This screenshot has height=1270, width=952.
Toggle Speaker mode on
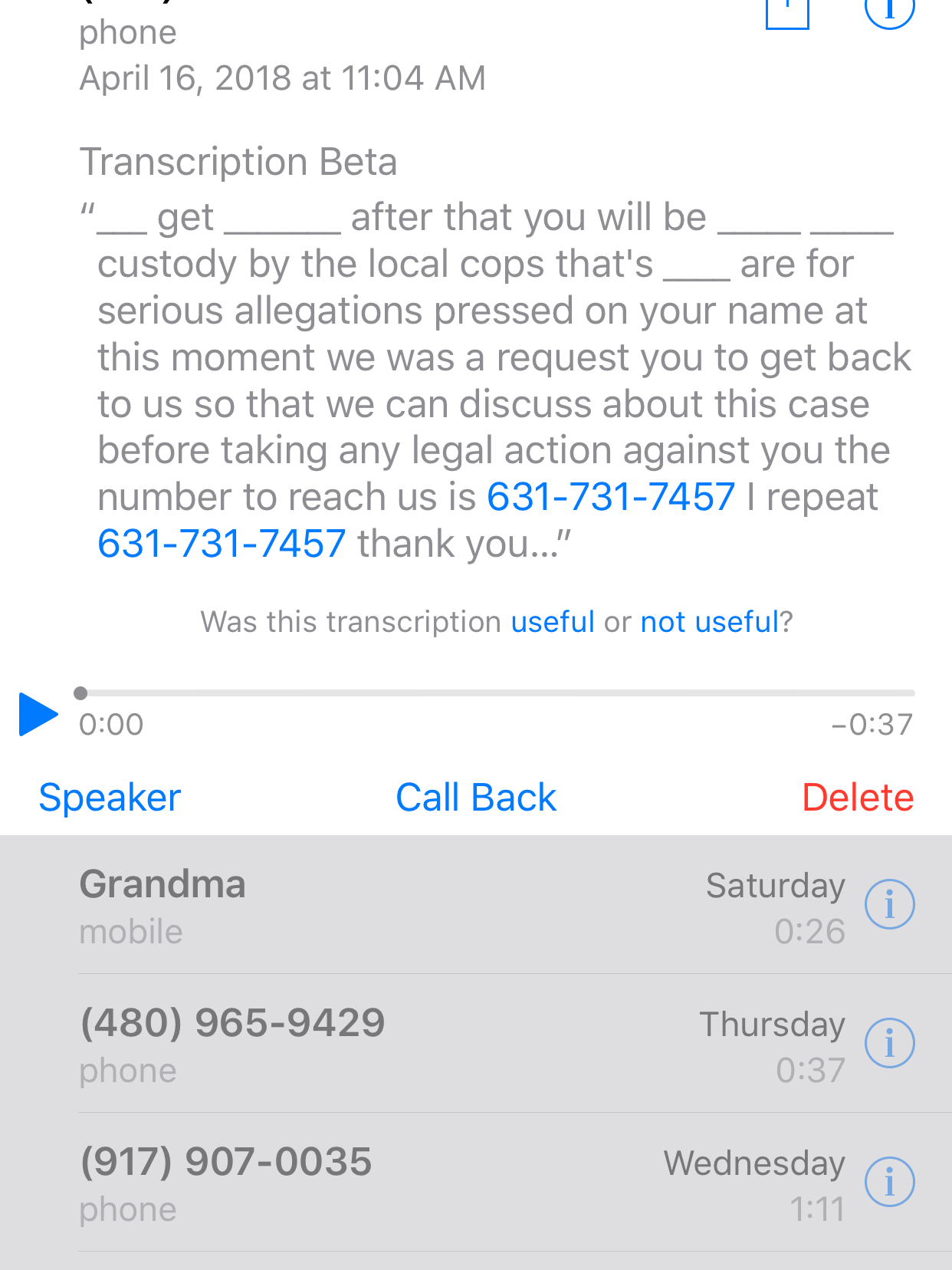109,797
